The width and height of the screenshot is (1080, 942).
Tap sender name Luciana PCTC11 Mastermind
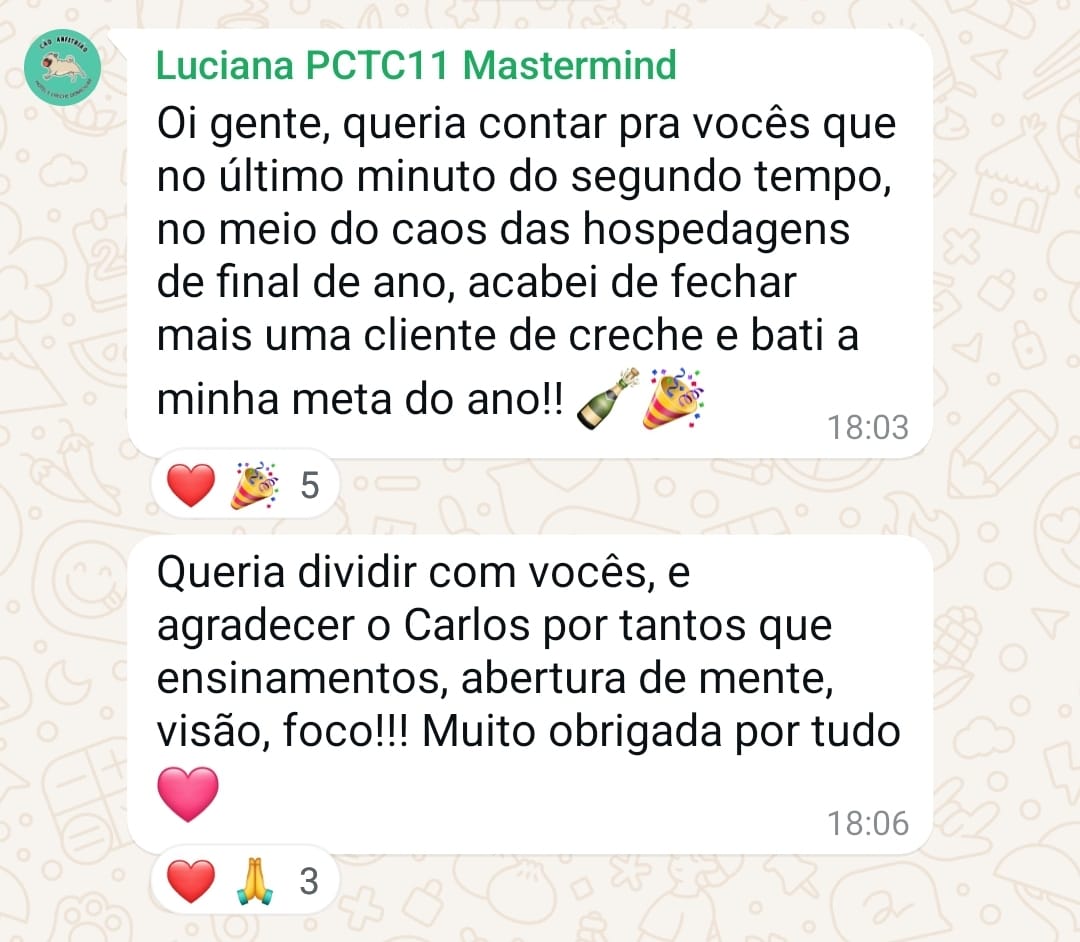[416, 65]
